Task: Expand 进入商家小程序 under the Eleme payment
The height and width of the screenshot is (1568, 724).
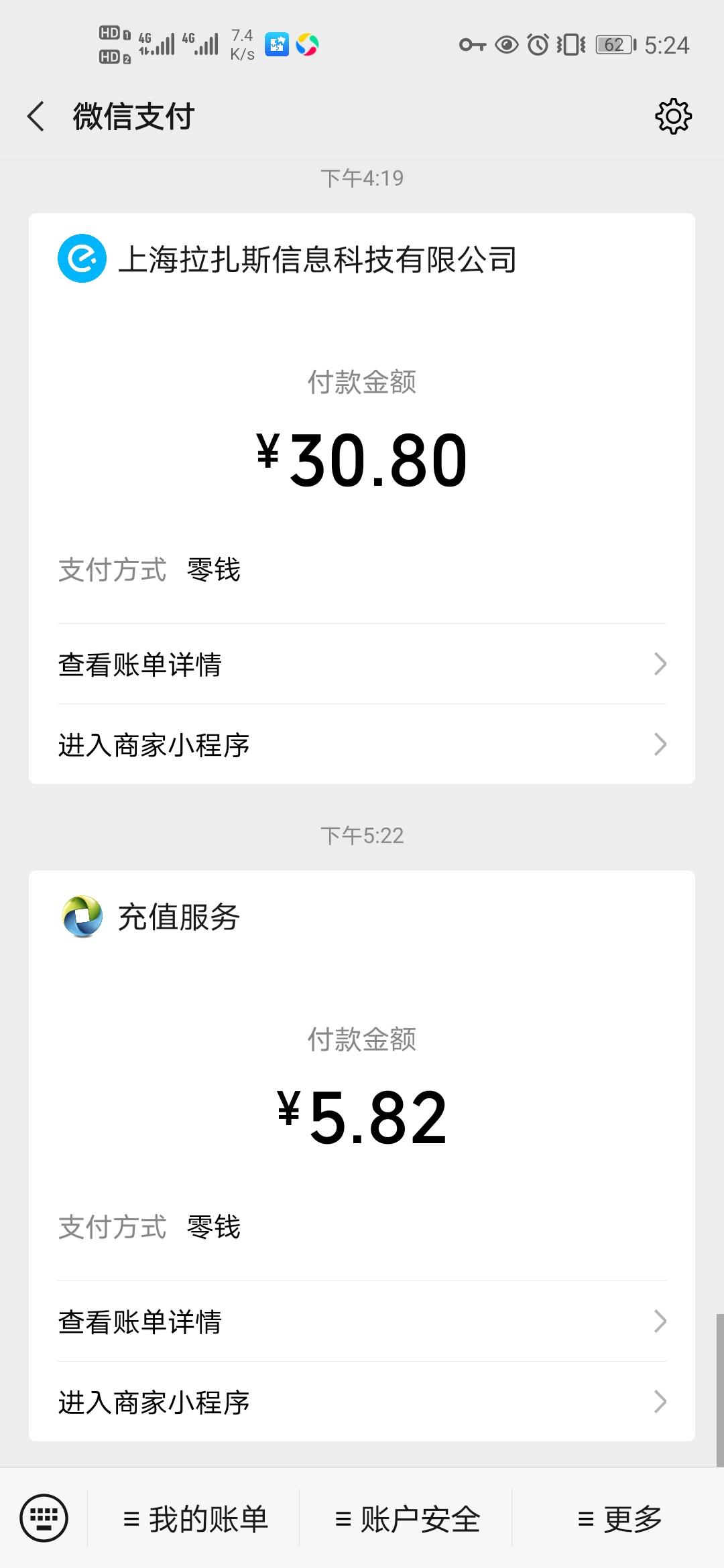Action: pos(362,745)
